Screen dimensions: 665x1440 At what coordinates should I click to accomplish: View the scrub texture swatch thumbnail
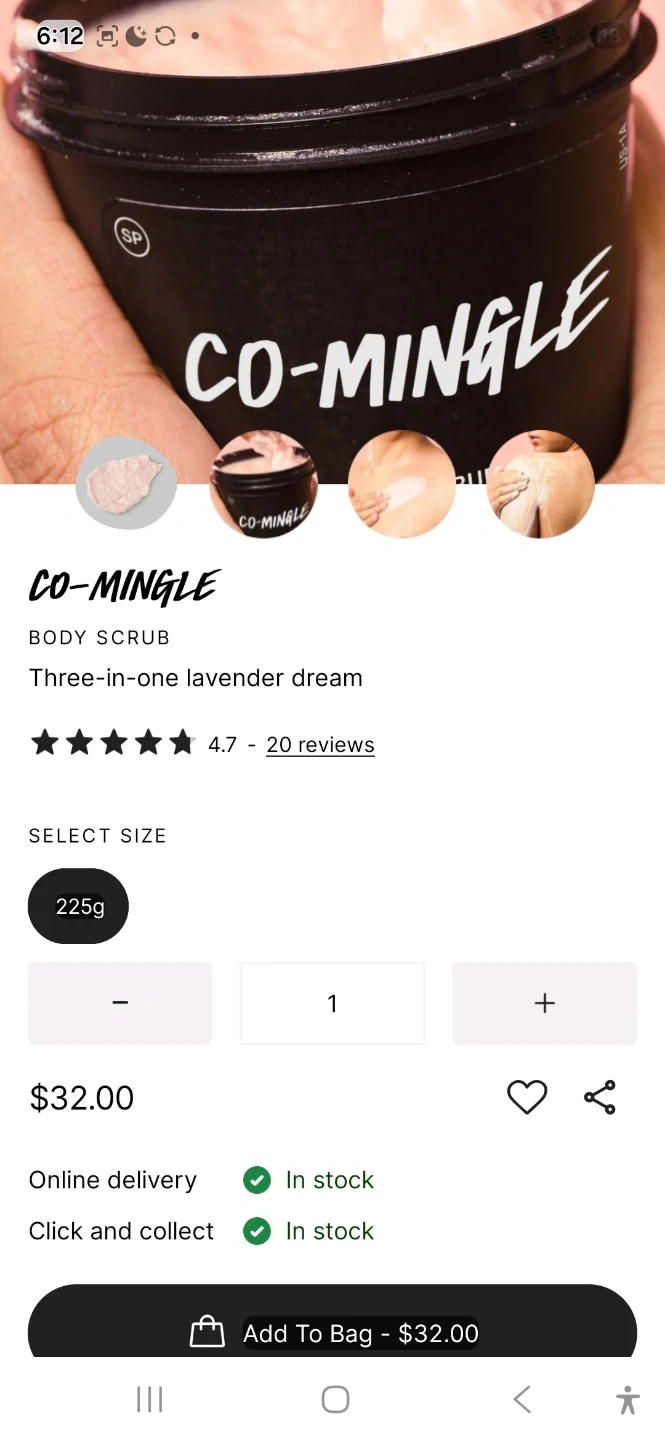126,484
